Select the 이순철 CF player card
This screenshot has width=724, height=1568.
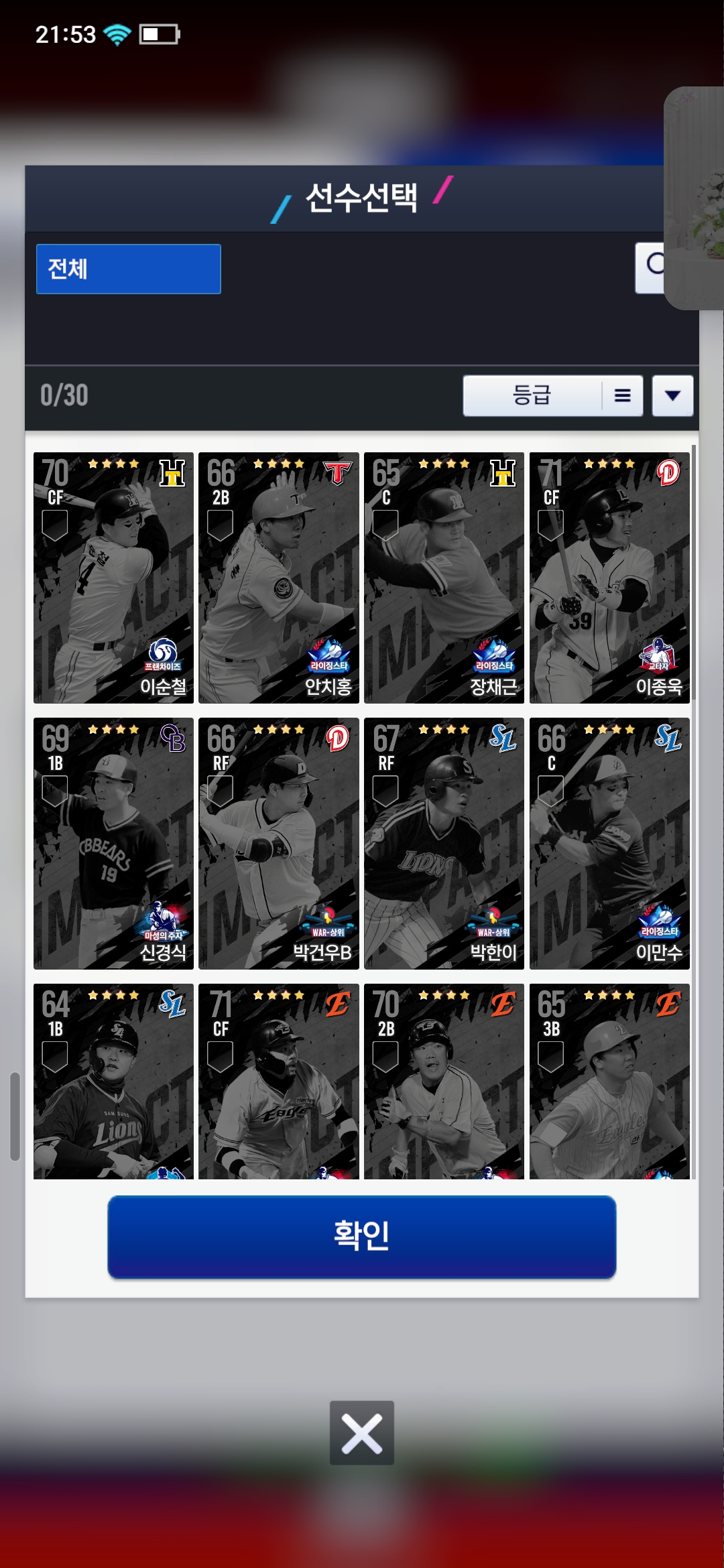113,578
